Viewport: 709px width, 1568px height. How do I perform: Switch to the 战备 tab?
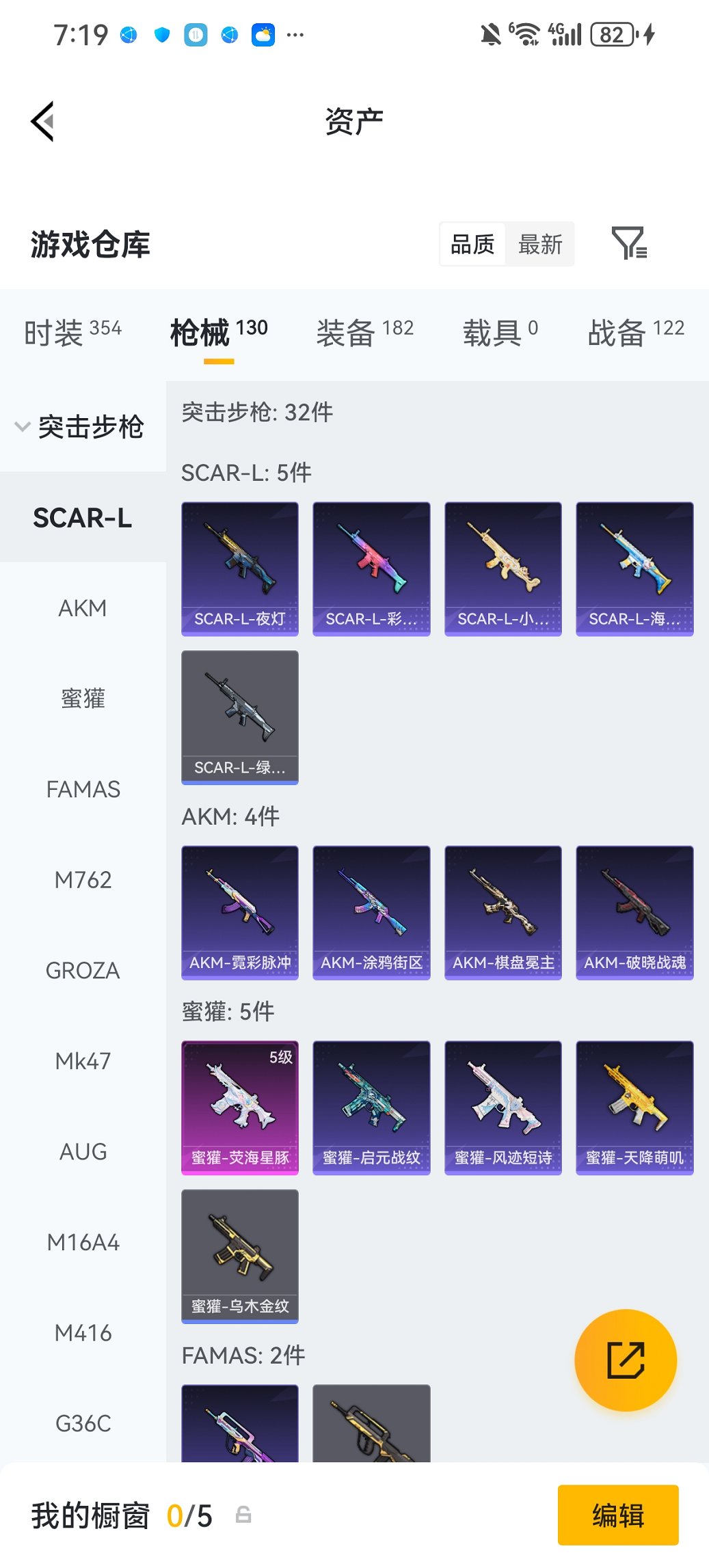(636, 333)
